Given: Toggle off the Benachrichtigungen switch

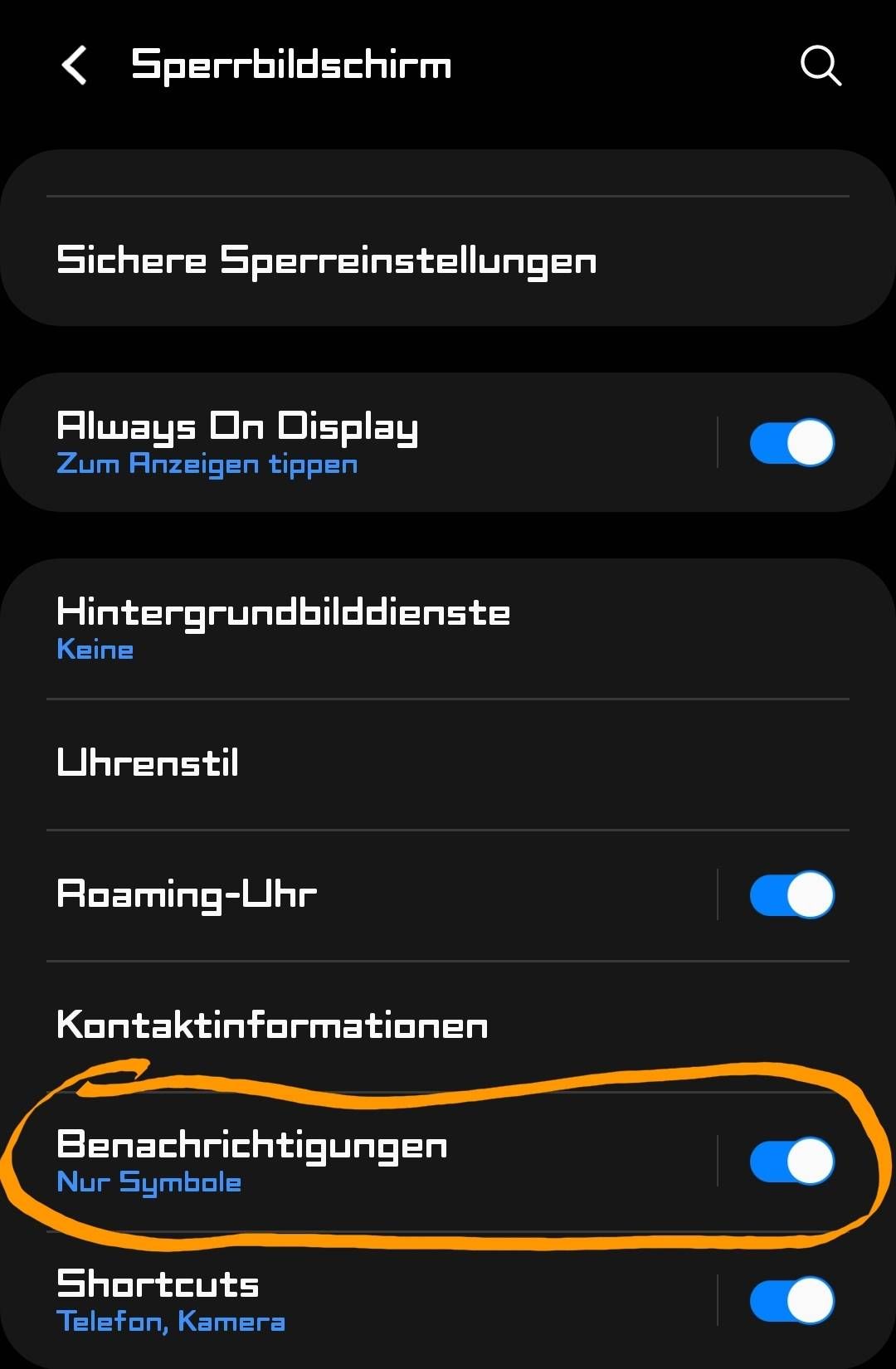Looking at the screenshot, I should click(x=791, y=1161).
